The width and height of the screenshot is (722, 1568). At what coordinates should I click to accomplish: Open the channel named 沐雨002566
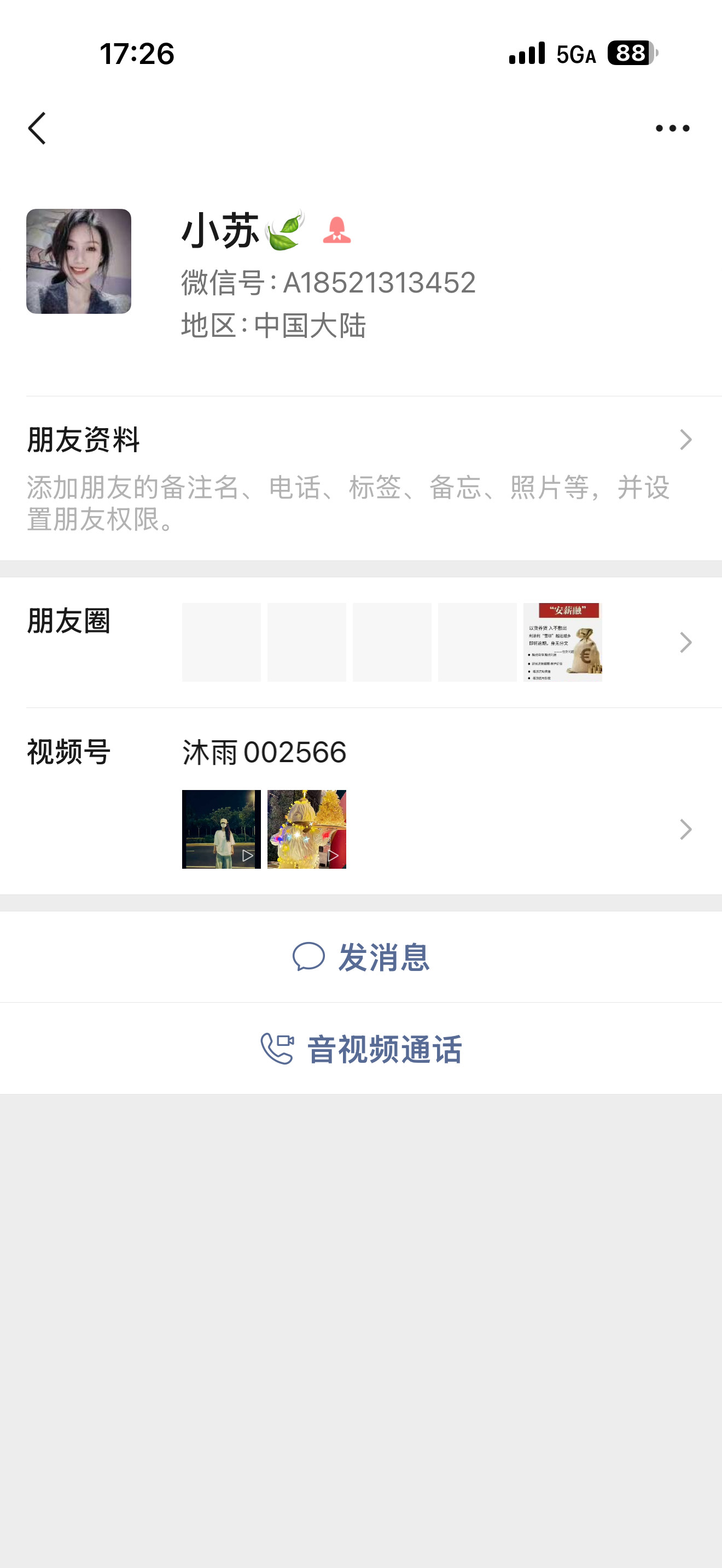(x=264, y=753)
